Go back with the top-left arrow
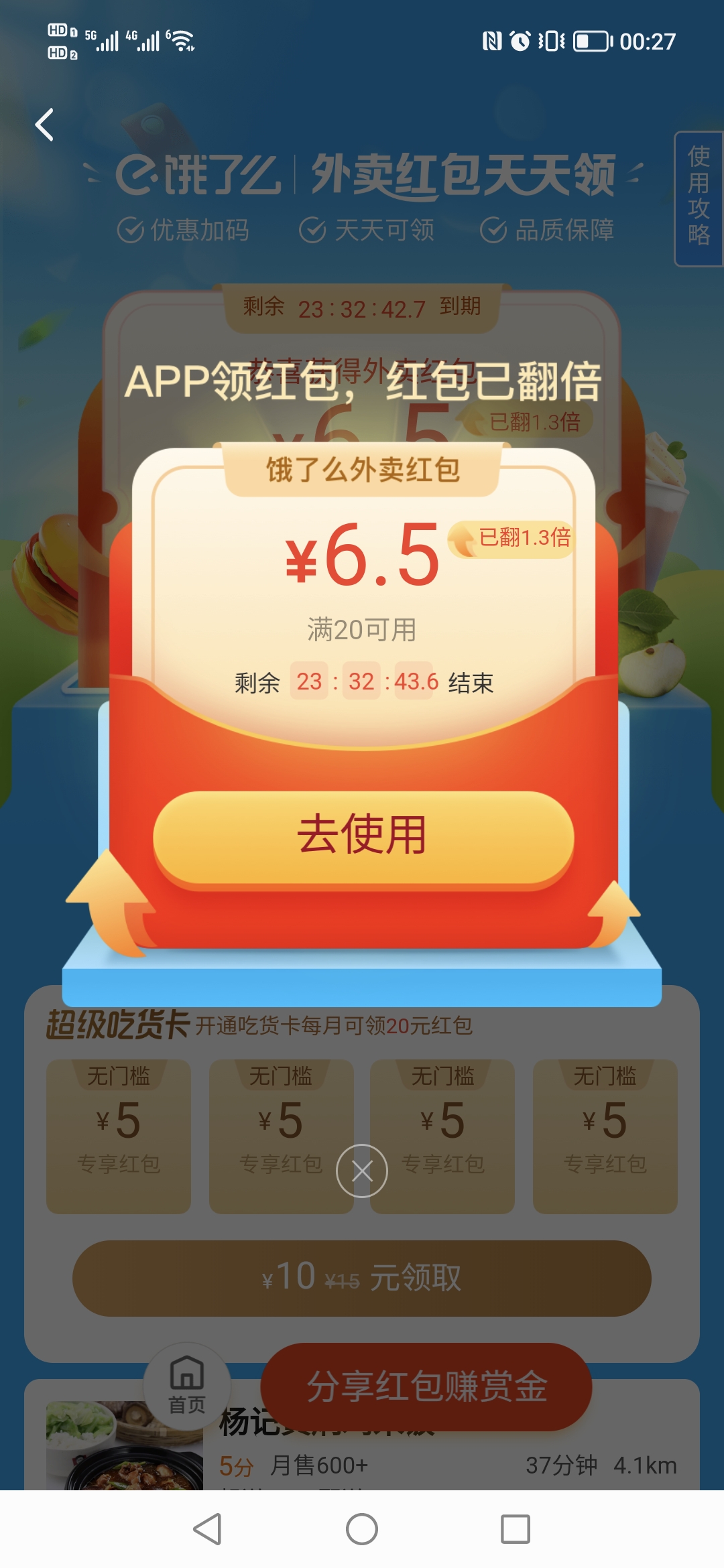The image size is (724, 1568). point(44,125)
